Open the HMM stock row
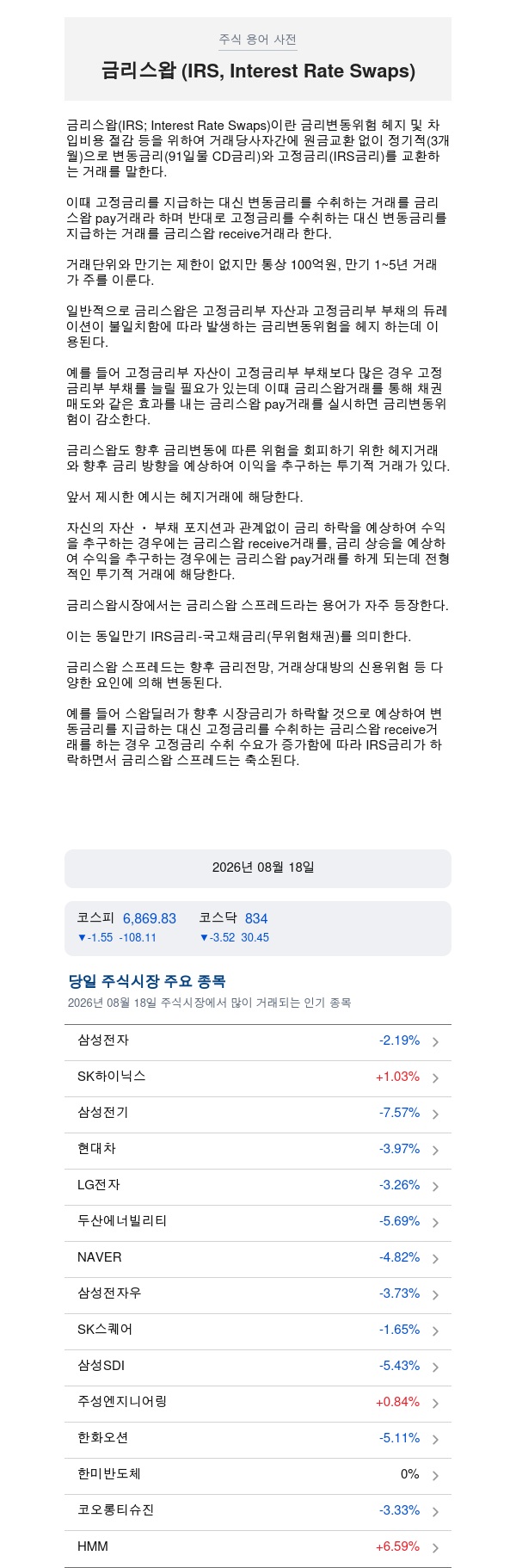The image size is (516, 1568). [x=258, y=1548]
